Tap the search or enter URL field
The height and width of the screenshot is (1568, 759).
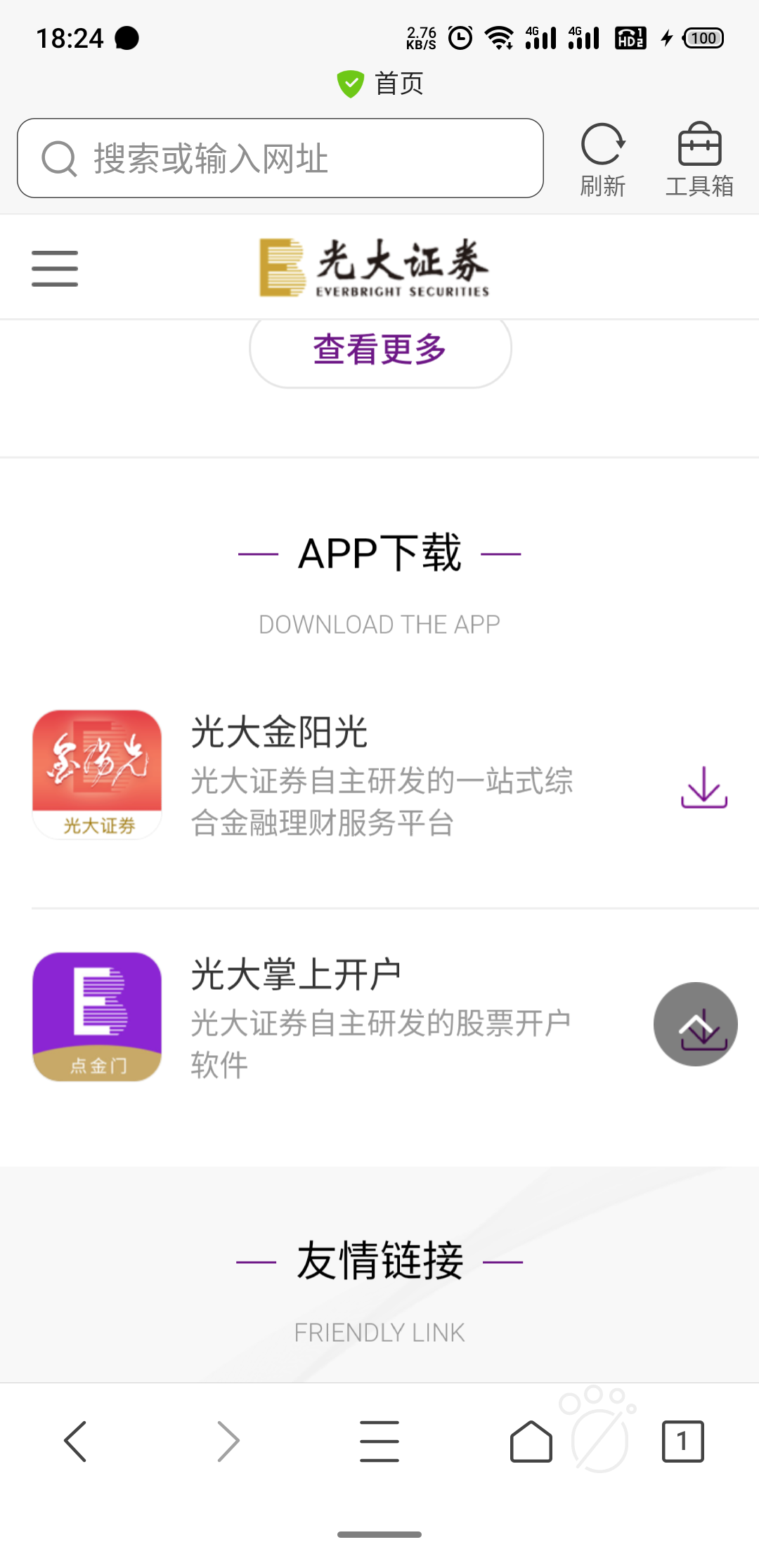(281, 157)
